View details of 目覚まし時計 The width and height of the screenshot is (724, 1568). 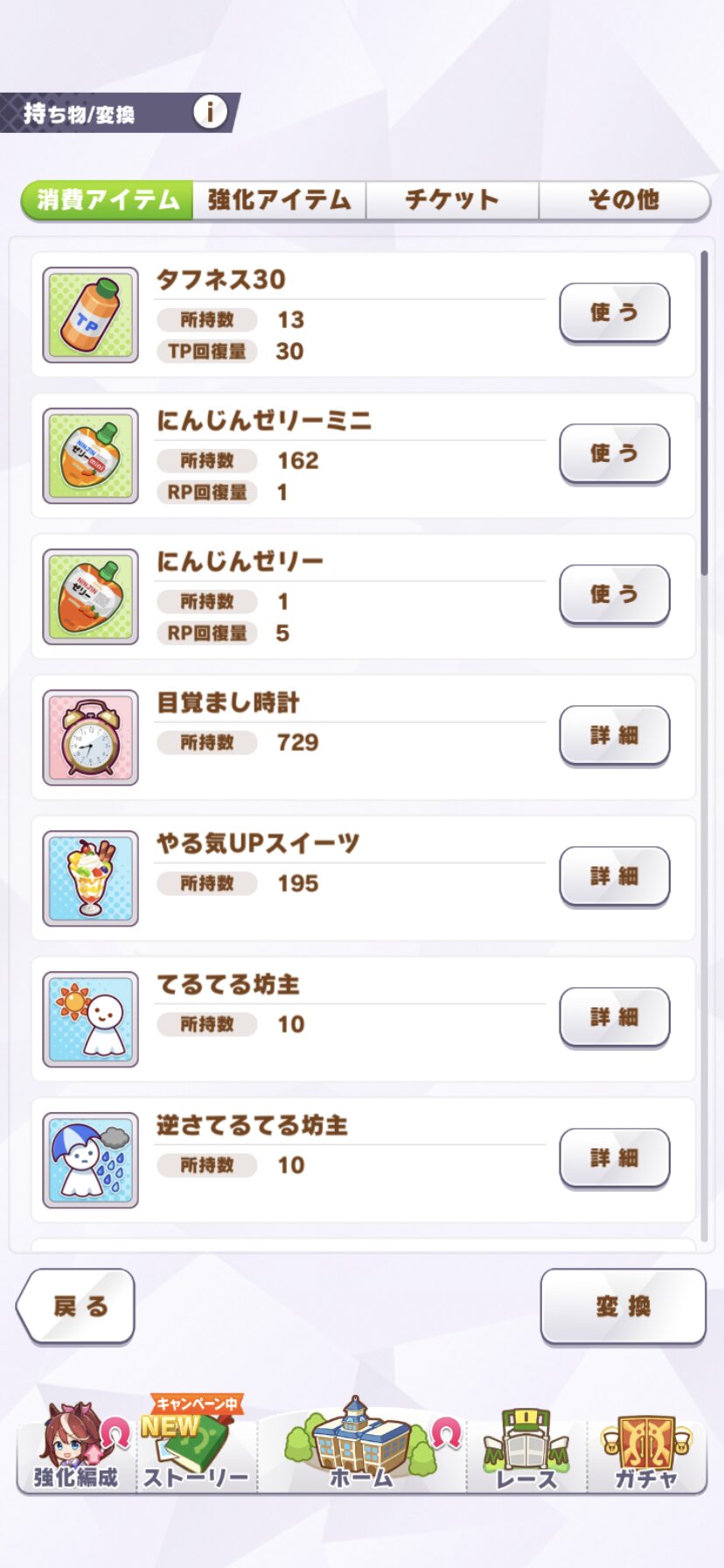coord(614,735)
